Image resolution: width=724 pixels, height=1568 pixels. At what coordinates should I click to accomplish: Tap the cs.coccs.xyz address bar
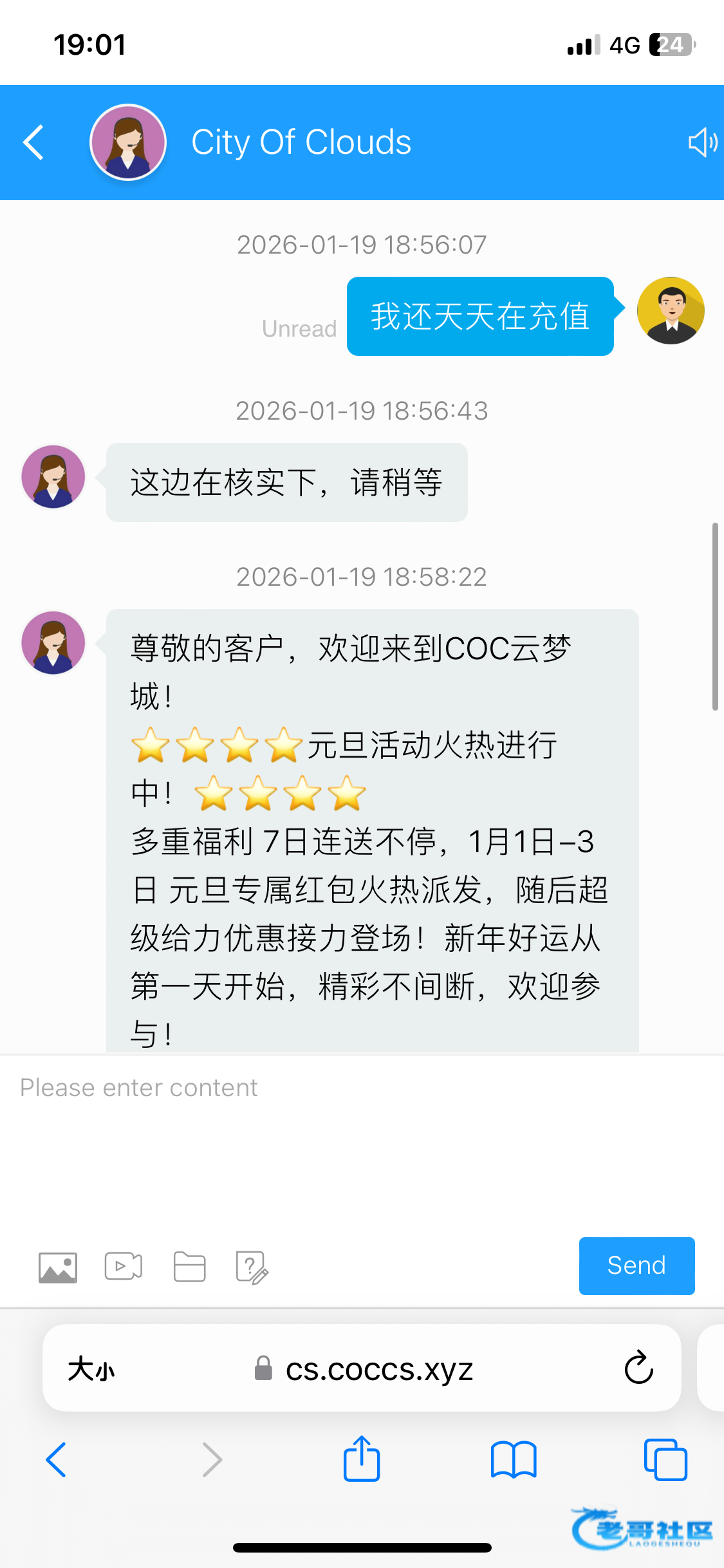pos(378,1368)
